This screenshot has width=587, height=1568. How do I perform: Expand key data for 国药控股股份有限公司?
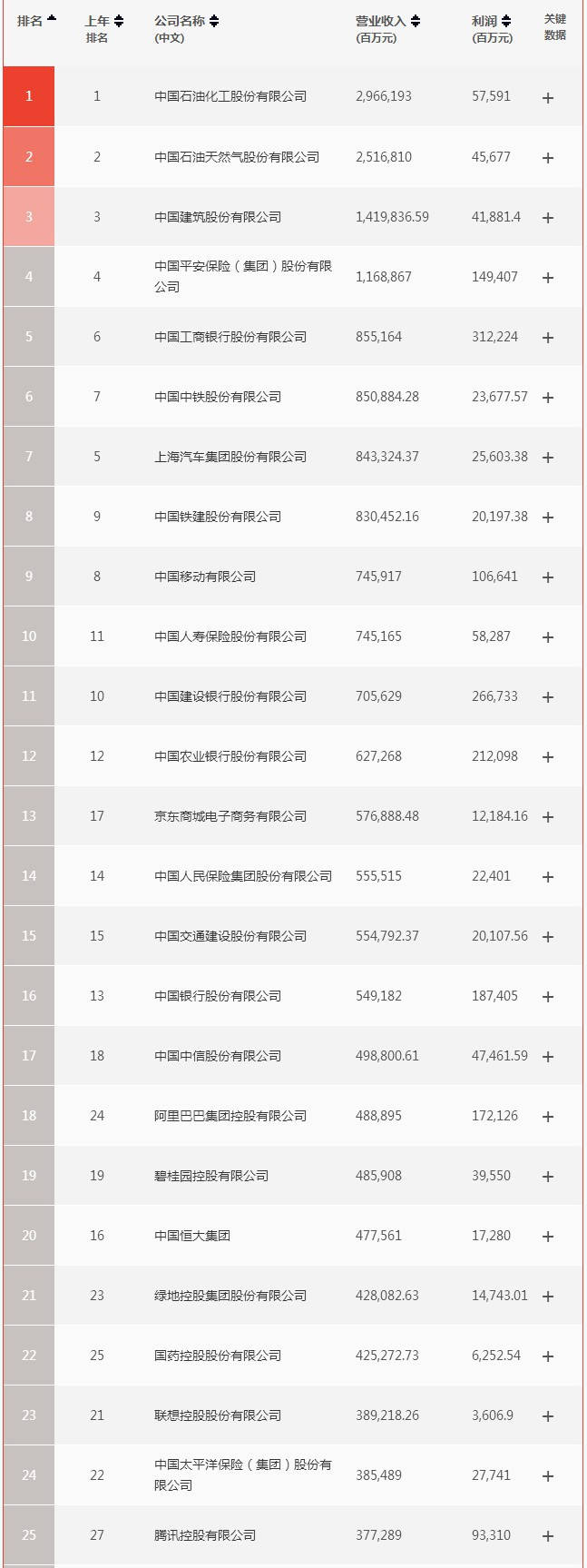point(548,1356)
